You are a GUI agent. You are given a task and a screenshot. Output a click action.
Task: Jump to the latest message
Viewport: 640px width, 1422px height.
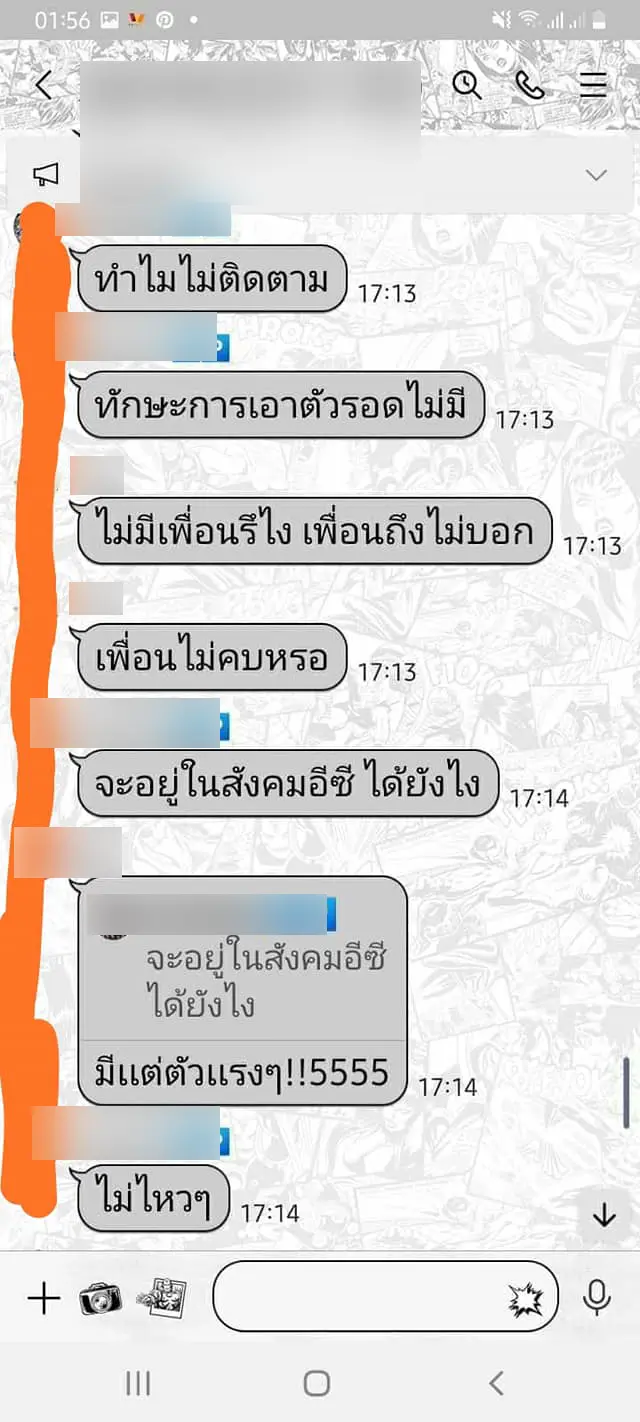604,1216
